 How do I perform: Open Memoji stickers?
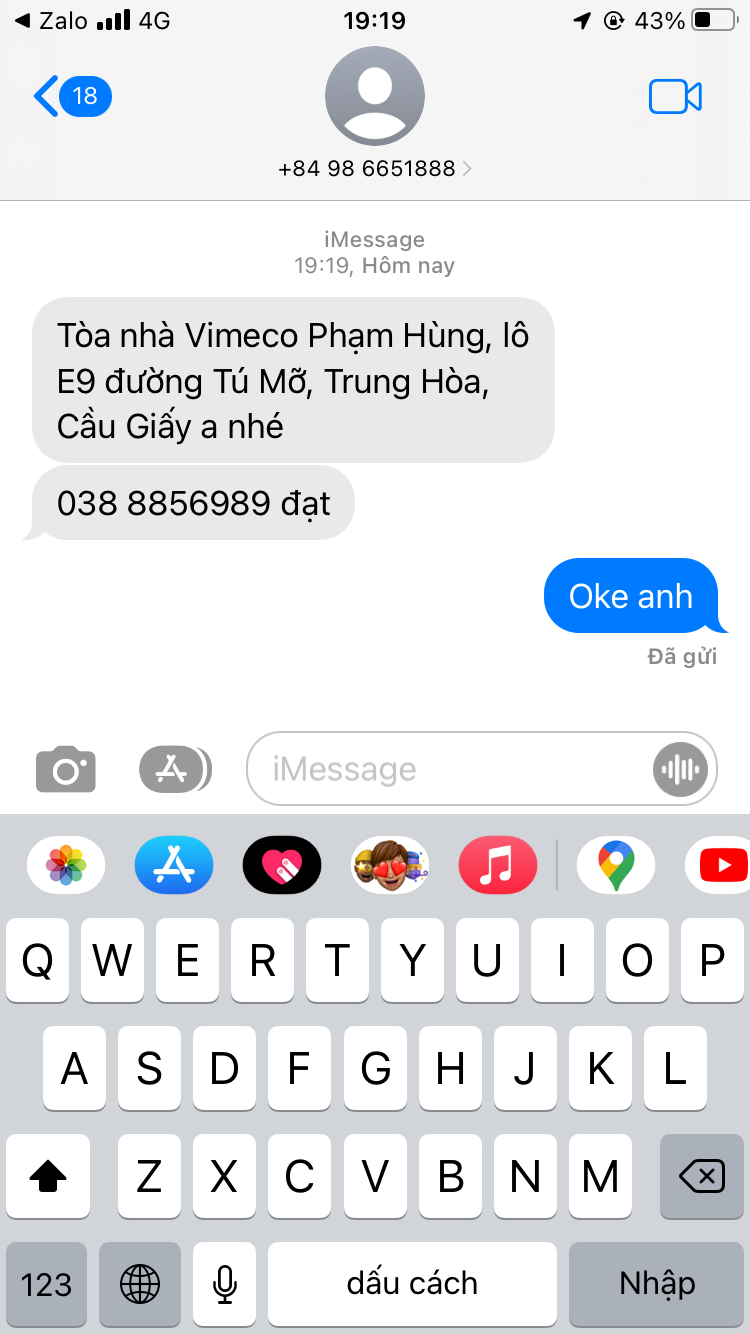coord(390,865)
